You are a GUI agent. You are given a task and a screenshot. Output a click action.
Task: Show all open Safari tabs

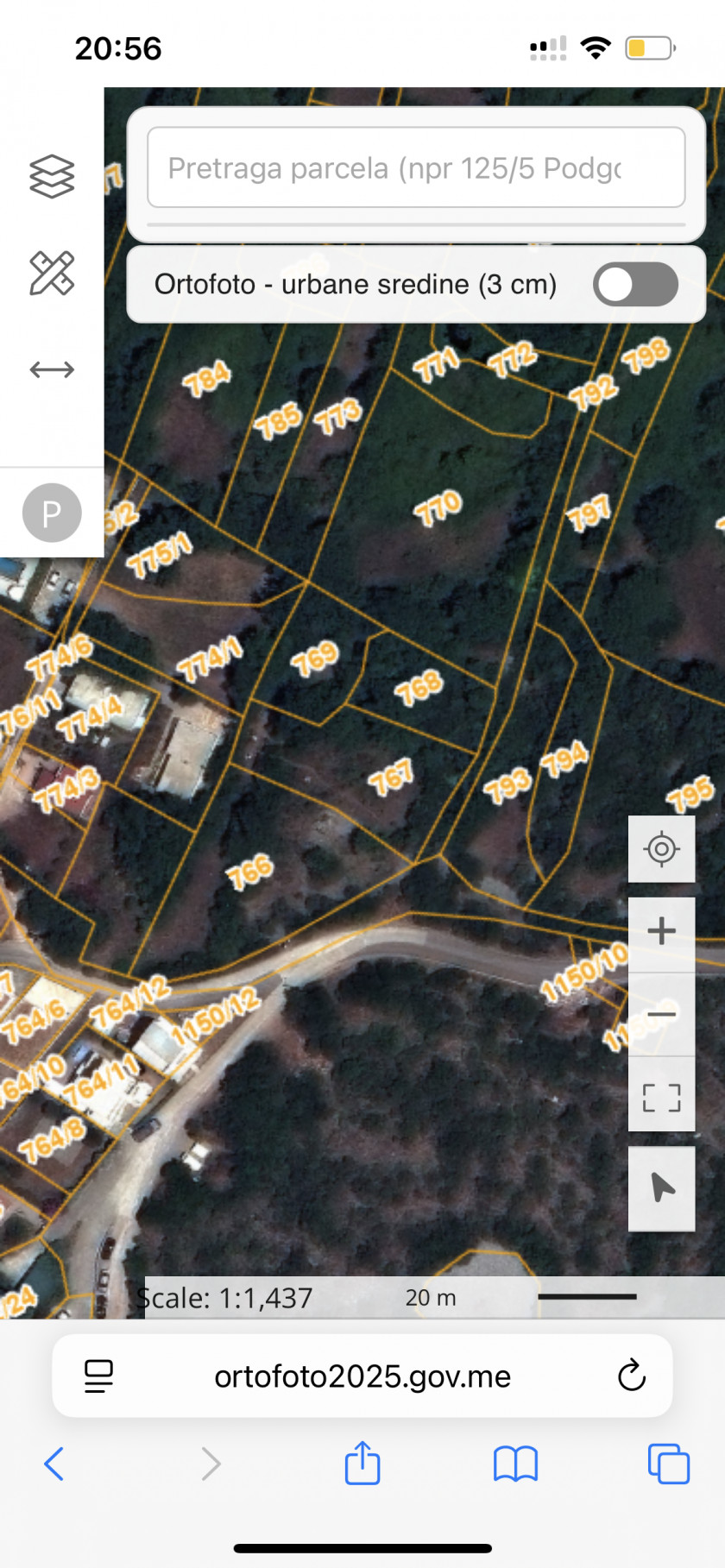tap(668, 1464)
